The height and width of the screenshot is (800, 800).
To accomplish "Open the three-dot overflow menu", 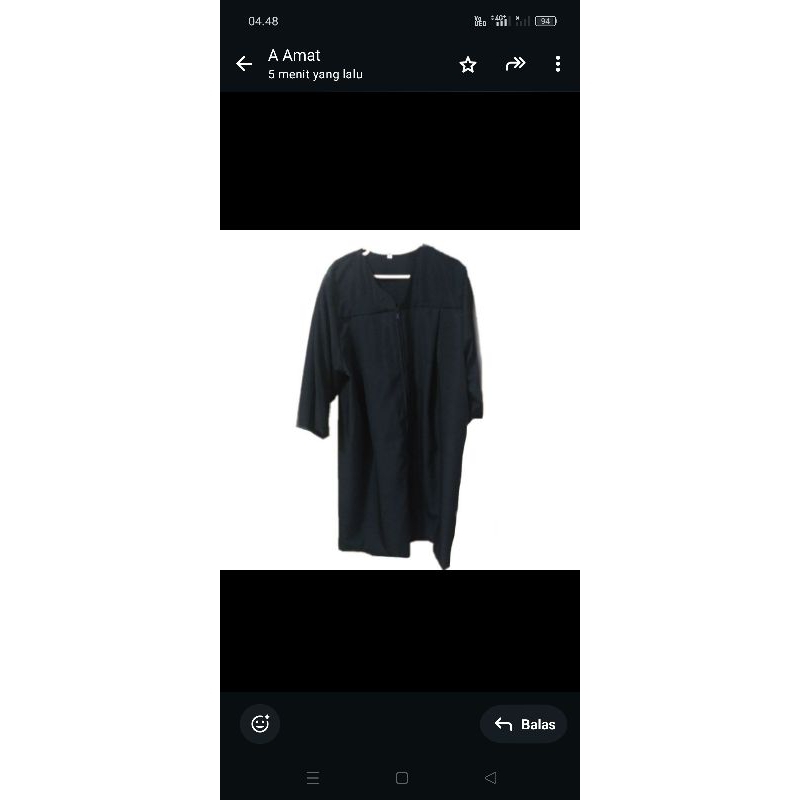I will tap(558, 64).
